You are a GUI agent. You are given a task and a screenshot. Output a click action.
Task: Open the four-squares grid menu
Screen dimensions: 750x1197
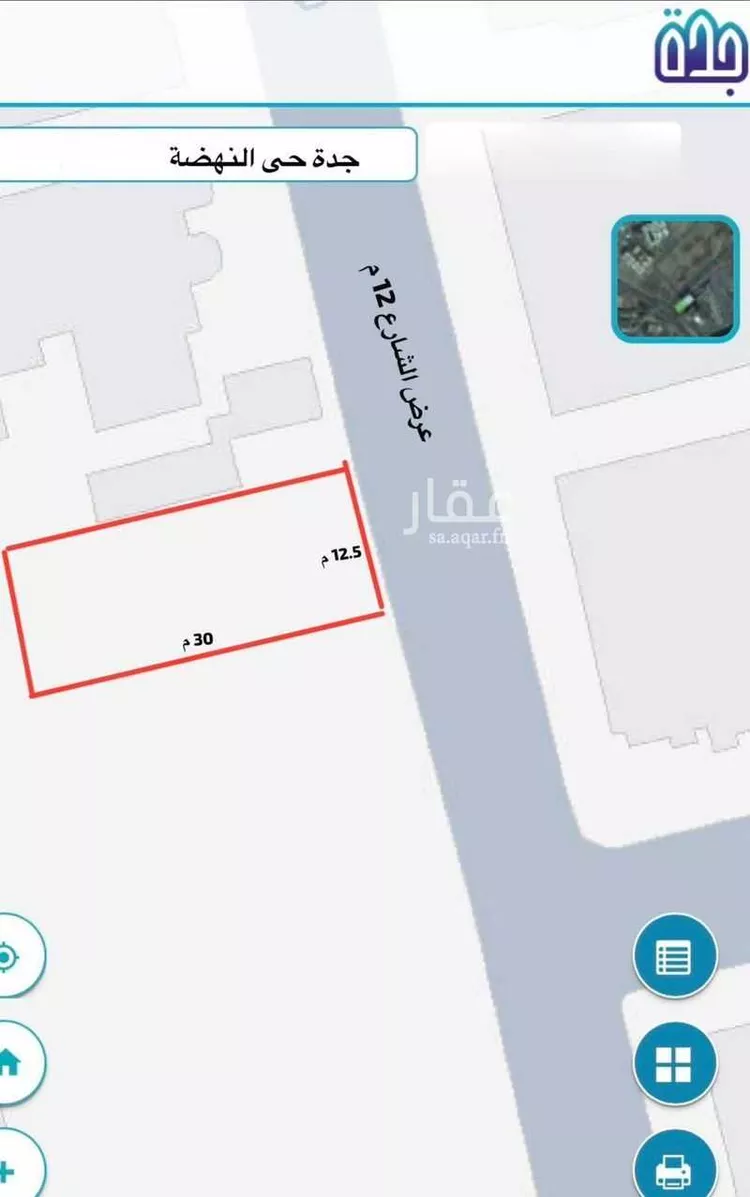tap(675, 1064)
